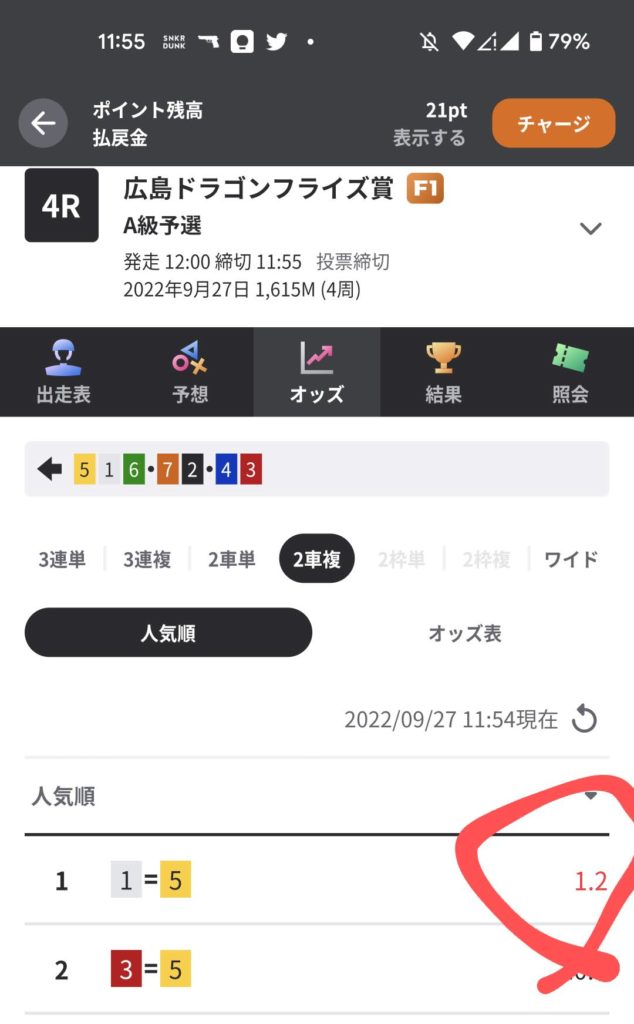
Task: Switch to 2車単 bet type
Action: click(231, 560)
